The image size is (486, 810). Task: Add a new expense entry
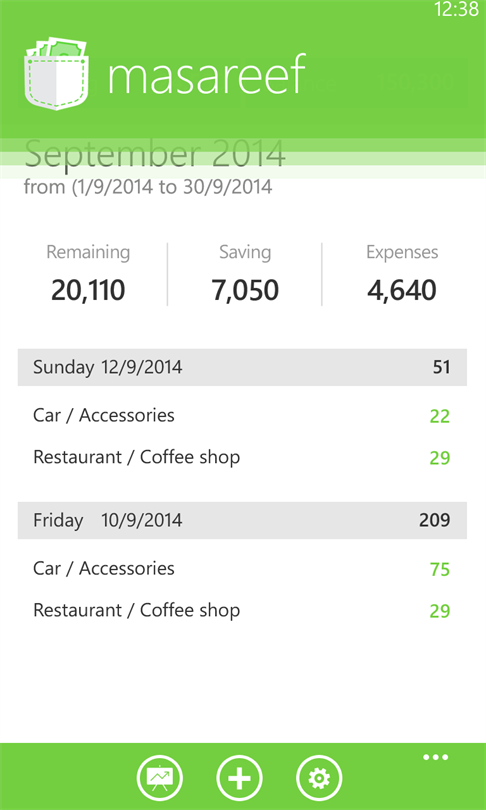tap(240, 777)
